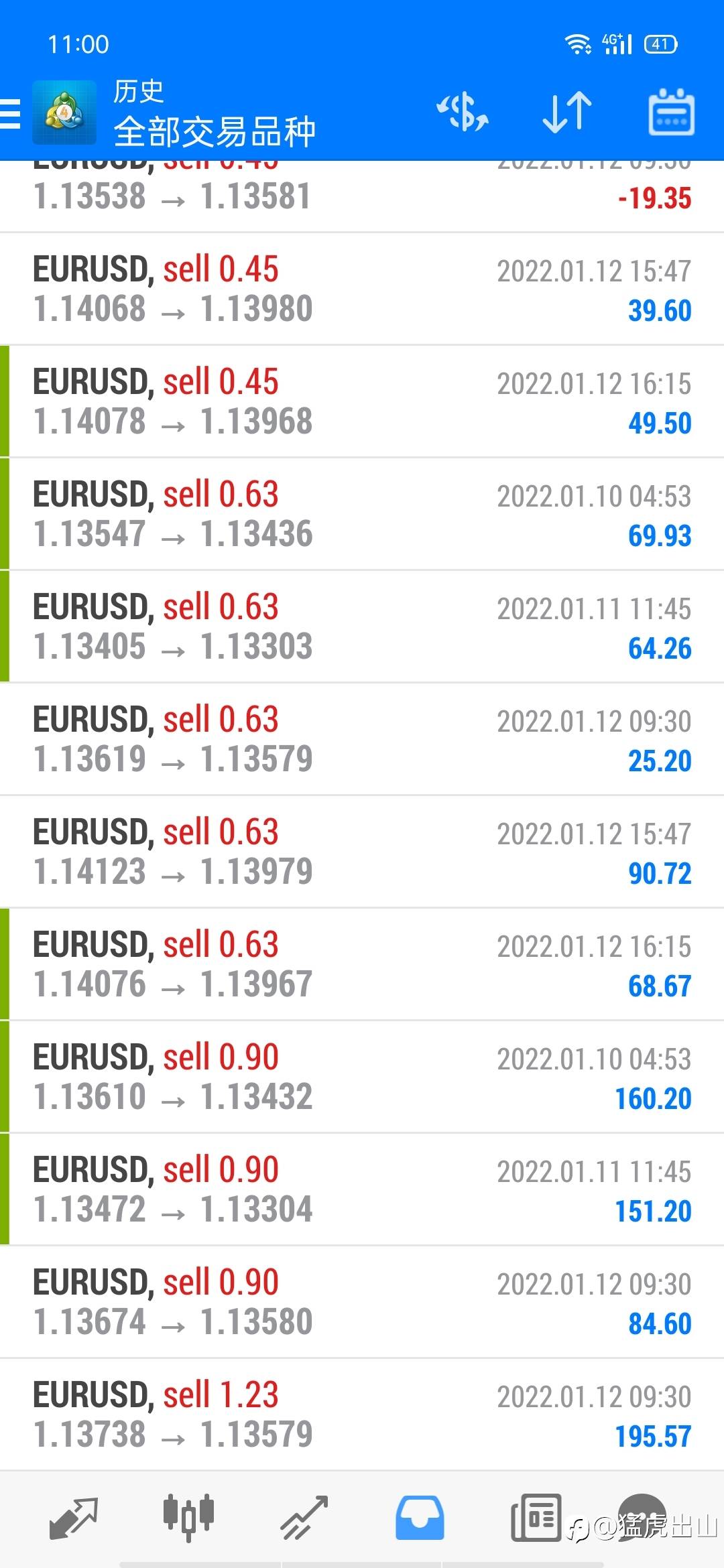Open the side drawer menu
724x1568 pixels.
[11, 113]
